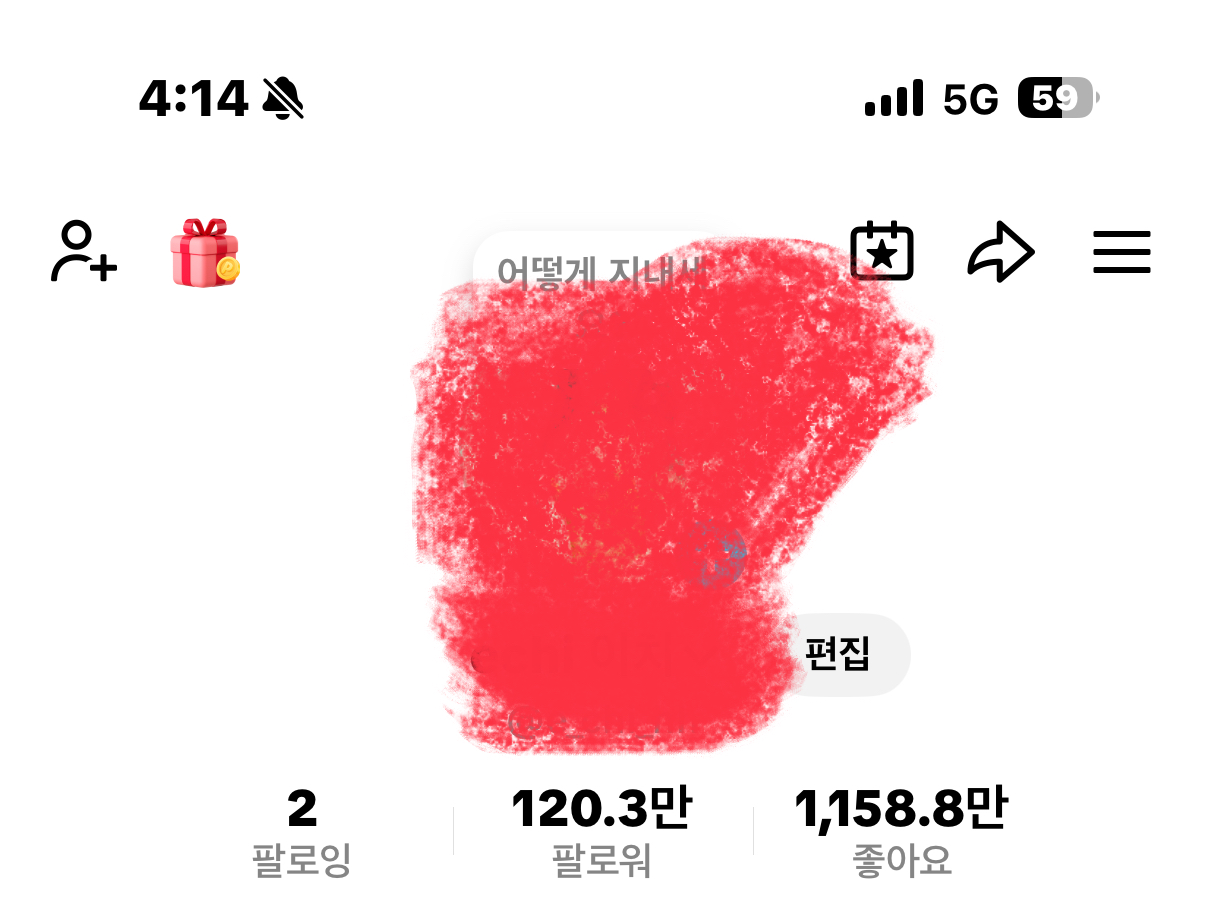Tap the red gift box rewards icon
Image resolution: width=1206 pixels, height=912 pixels.
point(205,253)
